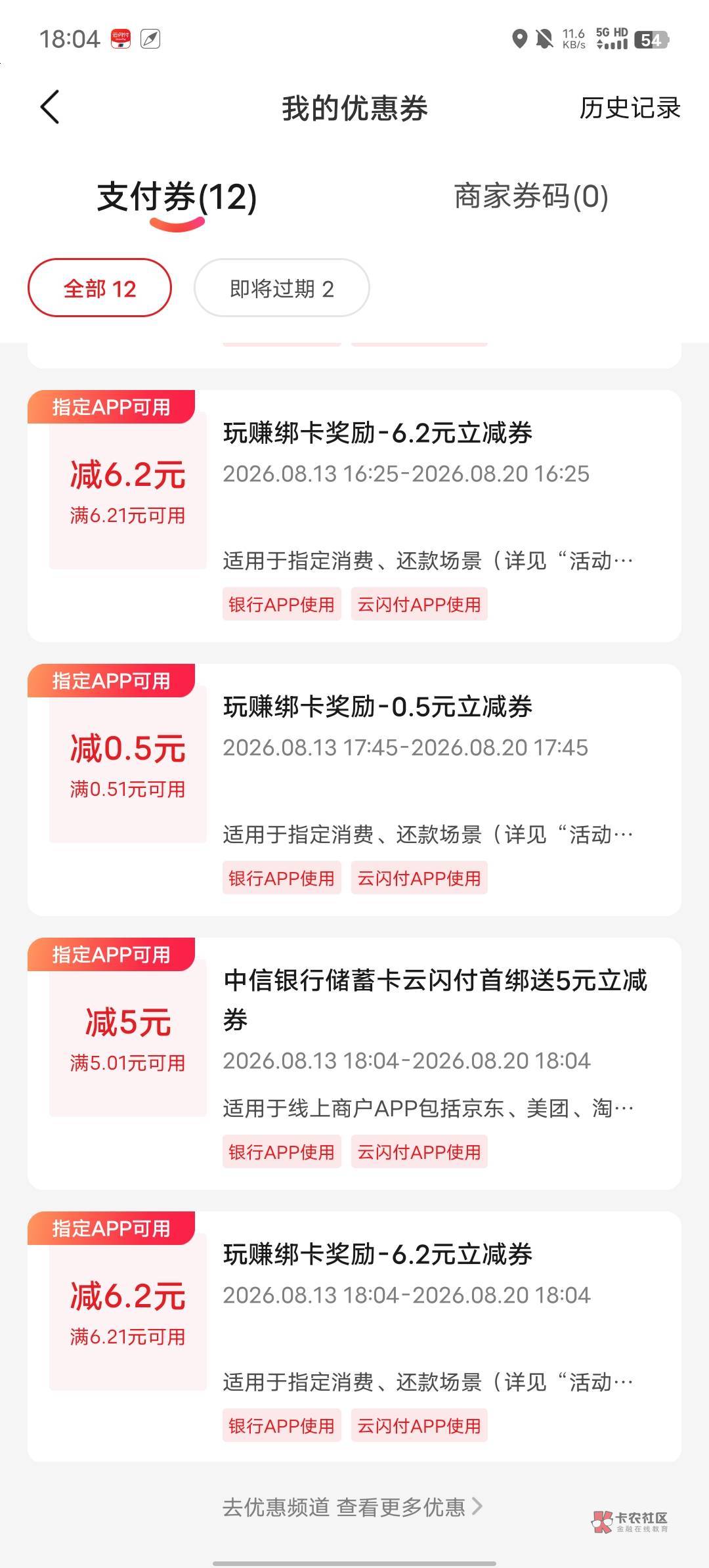Switch to the 支付券(12) tab
Screen dimensions: 709x1568
[177, 197]
